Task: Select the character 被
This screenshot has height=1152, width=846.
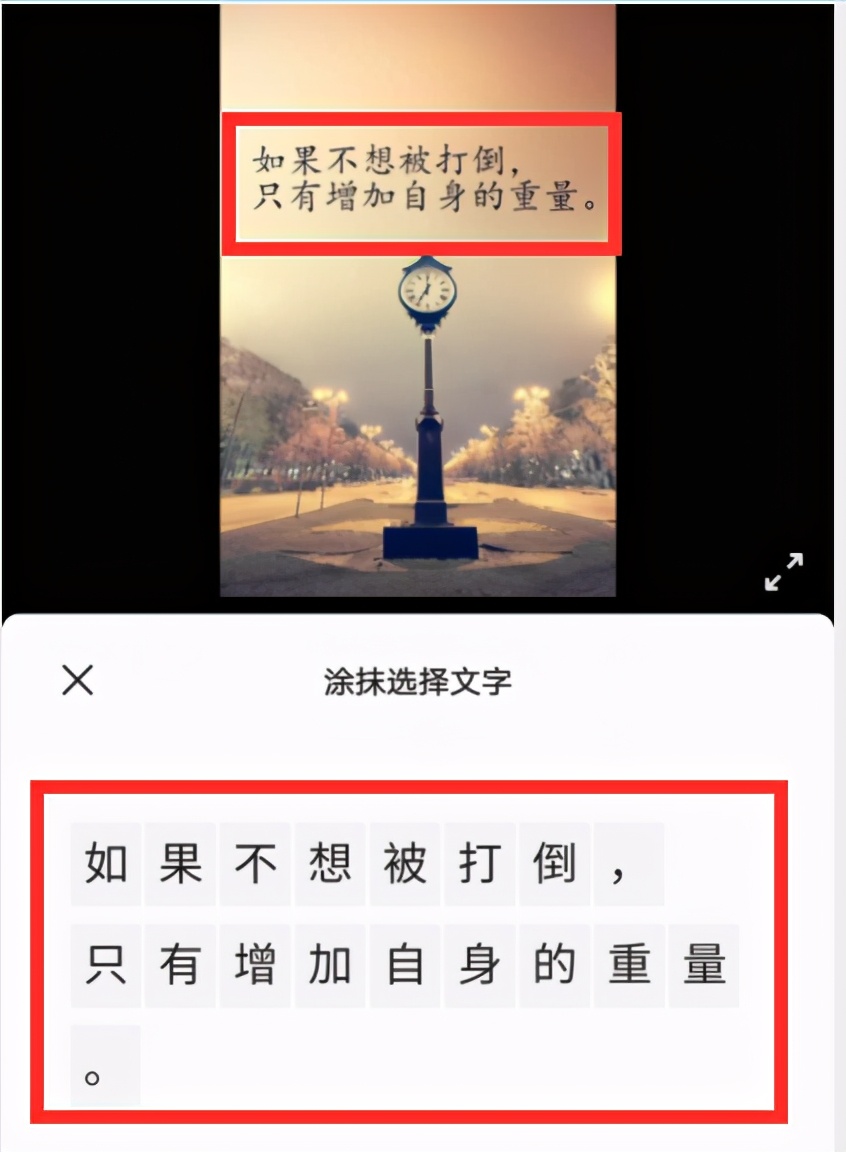Action: click(405, 864)
